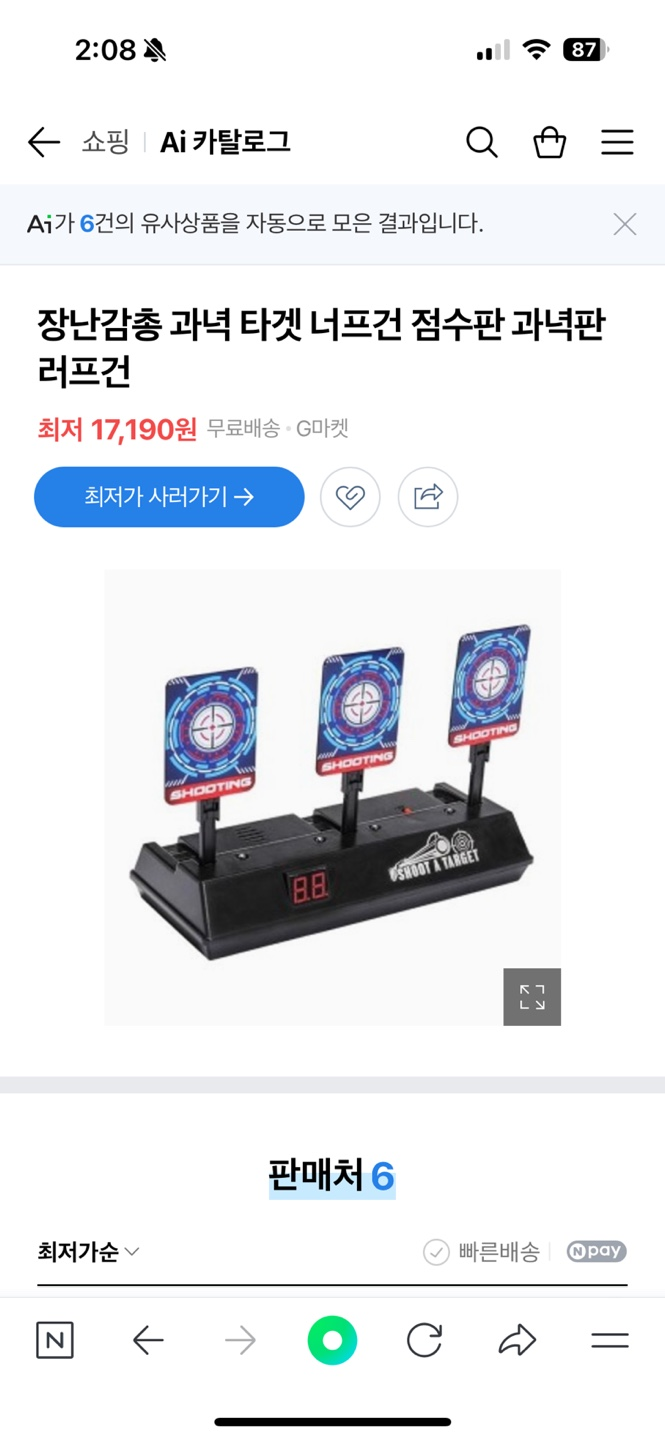The image size is (665, 1440).
Task: Expand the 최저가순 sort dropdown
Action: [88, 1251]
